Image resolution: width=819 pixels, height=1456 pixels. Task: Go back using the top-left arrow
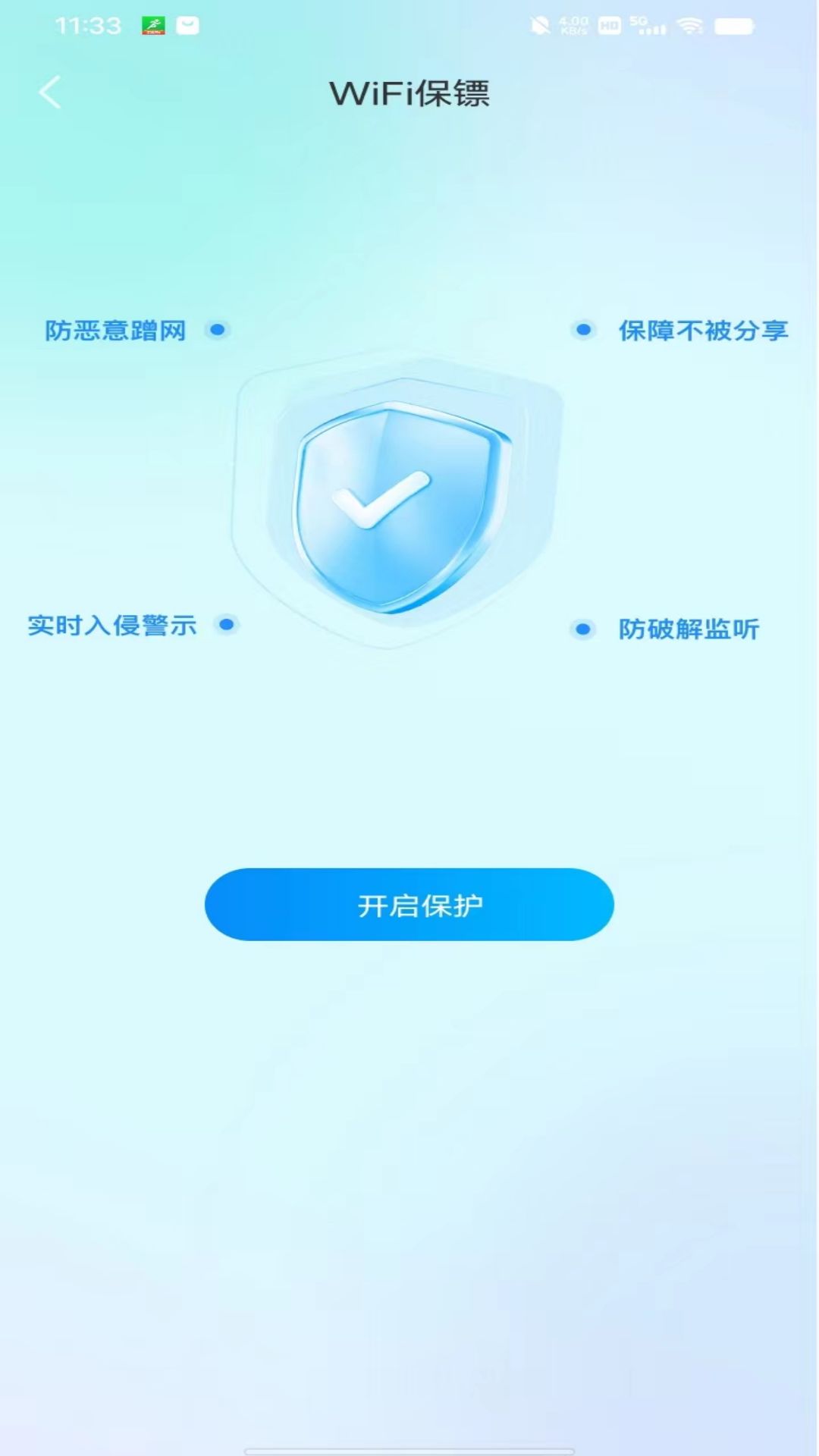click(50, 93)
